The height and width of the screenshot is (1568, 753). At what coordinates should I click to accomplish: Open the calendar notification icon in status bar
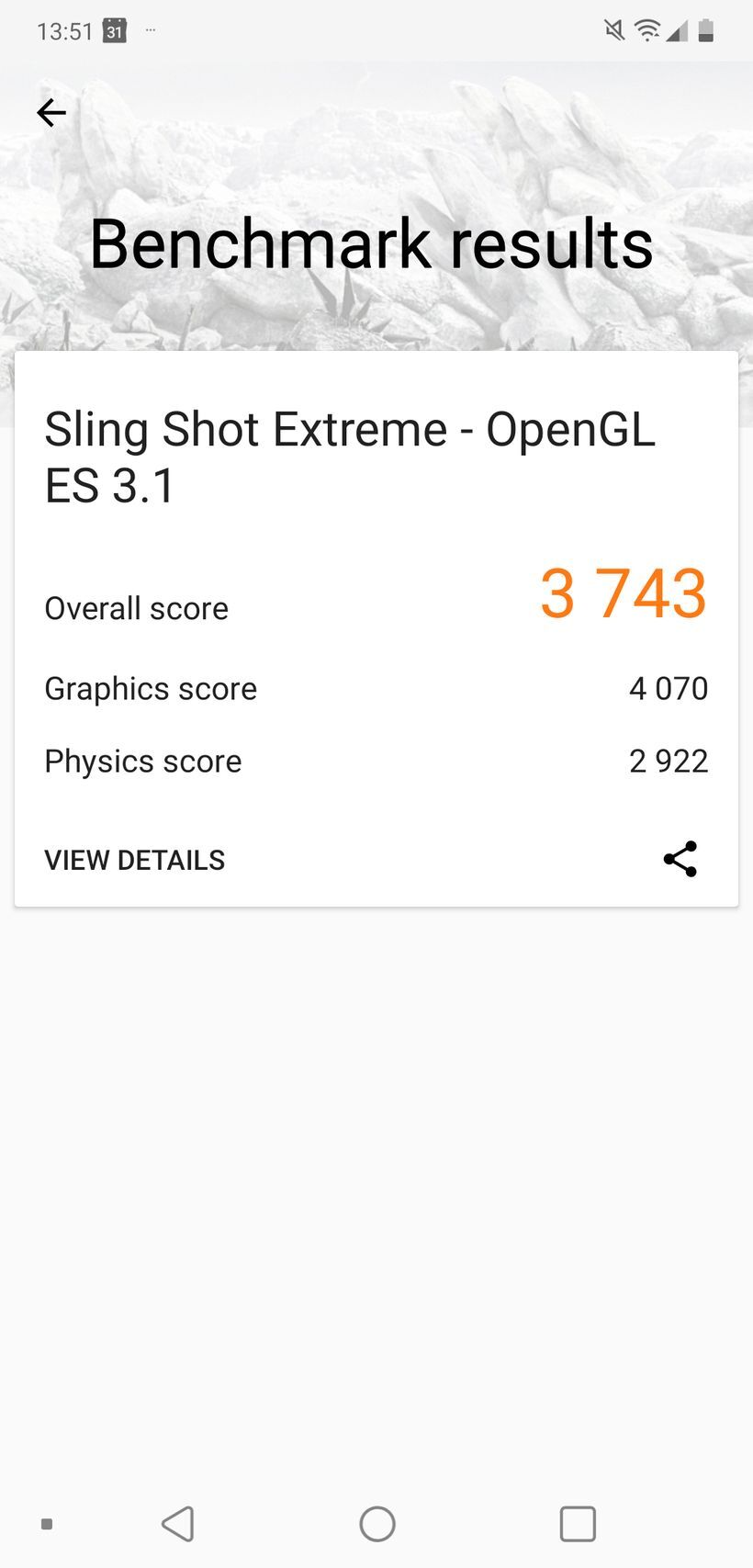(x=116, y=30)
